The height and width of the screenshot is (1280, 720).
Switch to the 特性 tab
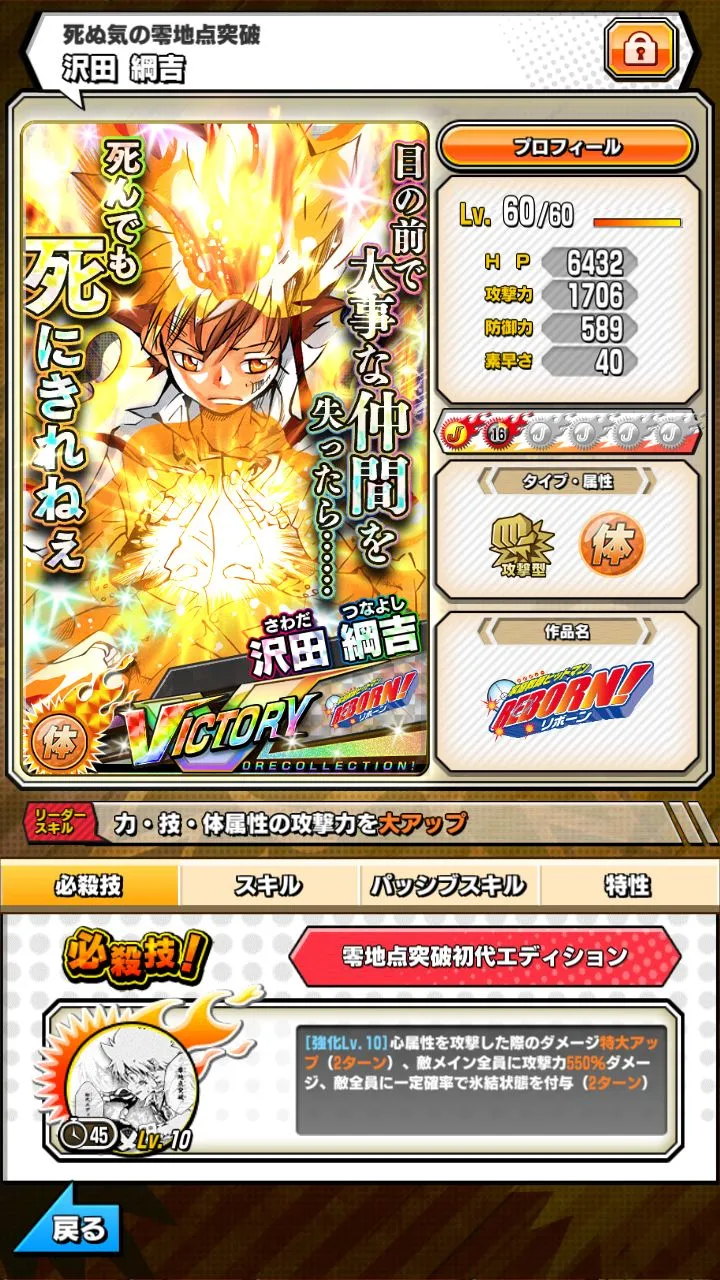click(628, 886)
